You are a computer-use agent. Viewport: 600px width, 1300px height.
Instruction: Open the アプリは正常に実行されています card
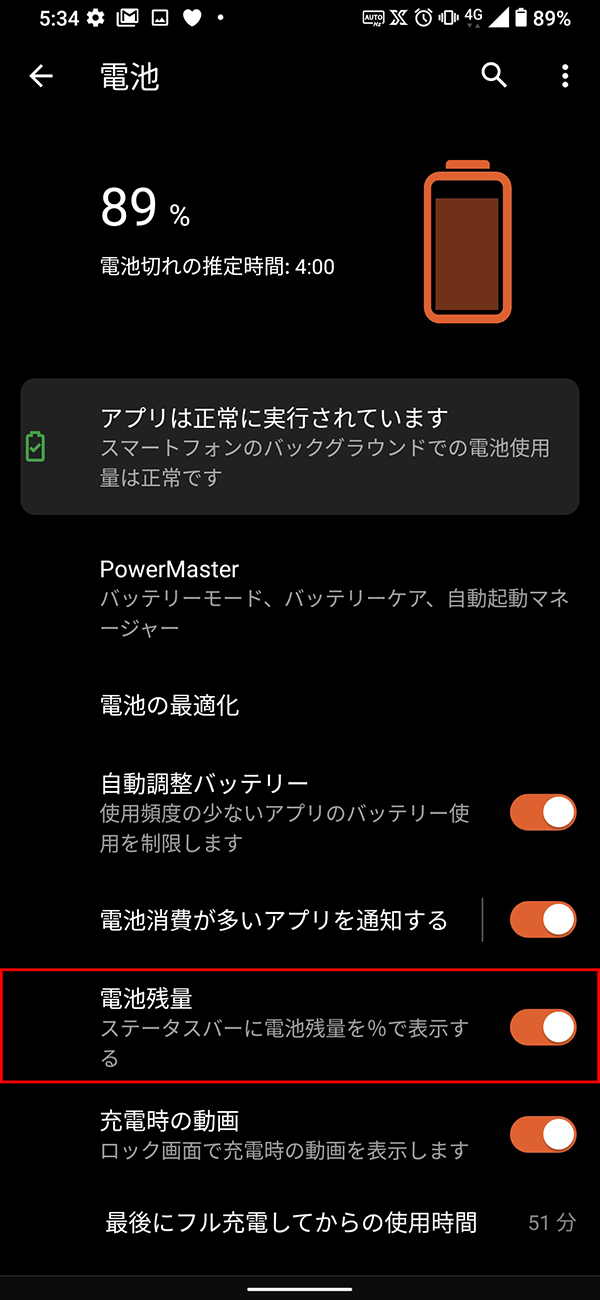click(x=300, y=446)
